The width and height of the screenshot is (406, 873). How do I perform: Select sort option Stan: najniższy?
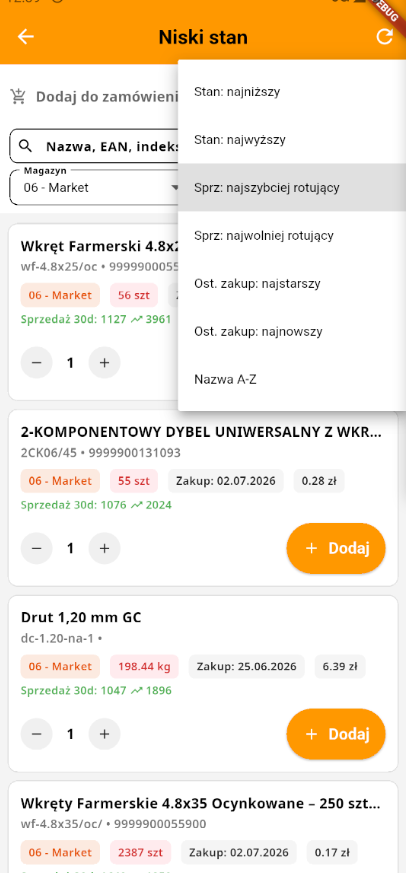click(x=292, y=92)
